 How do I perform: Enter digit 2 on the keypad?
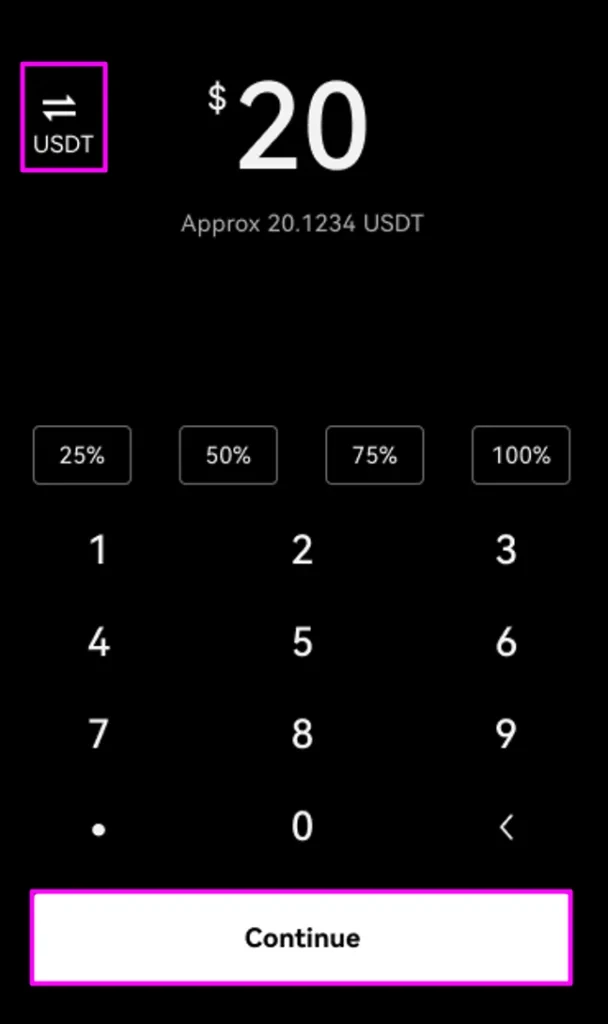click(x=302, y=550)
